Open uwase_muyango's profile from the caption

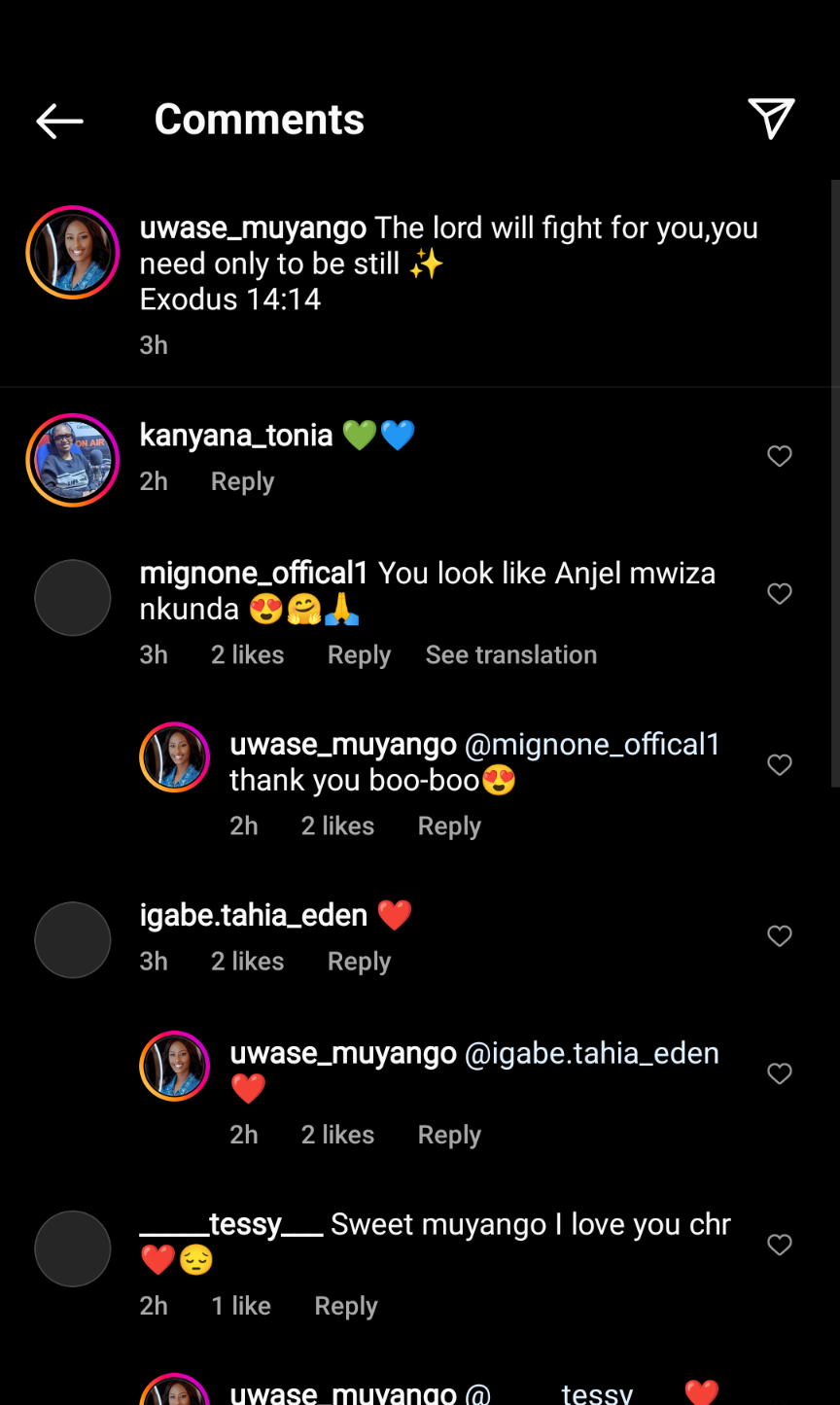click(x=253, y=228)
